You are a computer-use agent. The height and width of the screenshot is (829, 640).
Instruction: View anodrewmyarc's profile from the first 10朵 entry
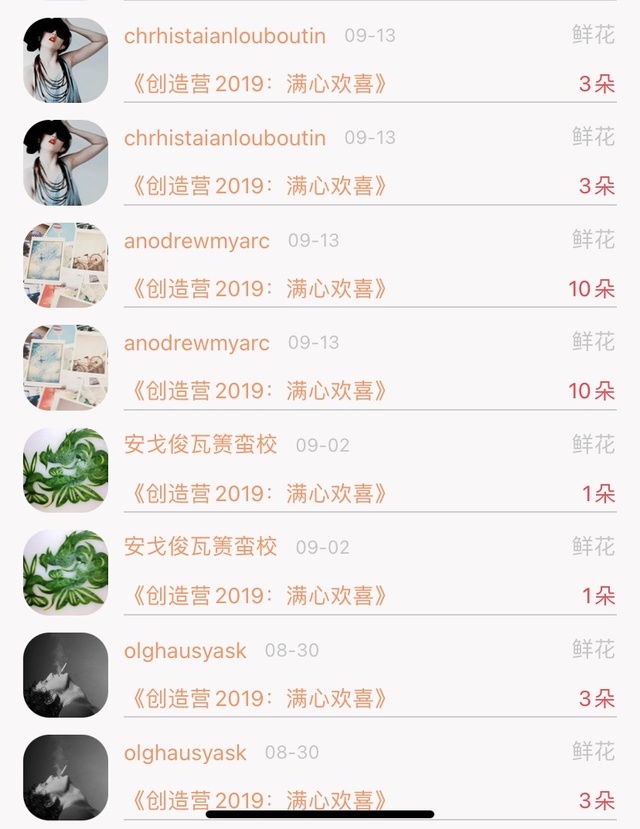tap(197, 240)
